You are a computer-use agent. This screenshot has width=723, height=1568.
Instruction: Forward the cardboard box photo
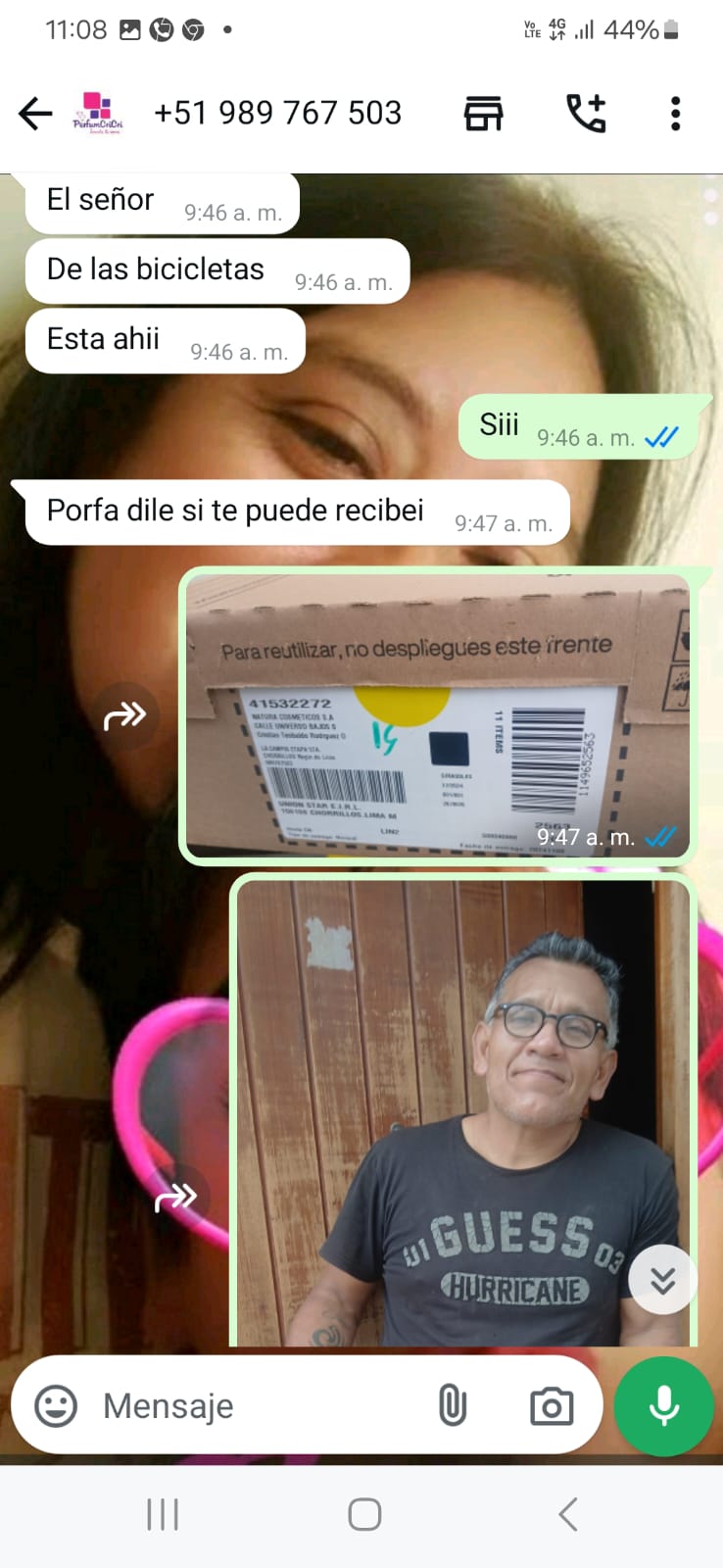(x=125, y=716)
